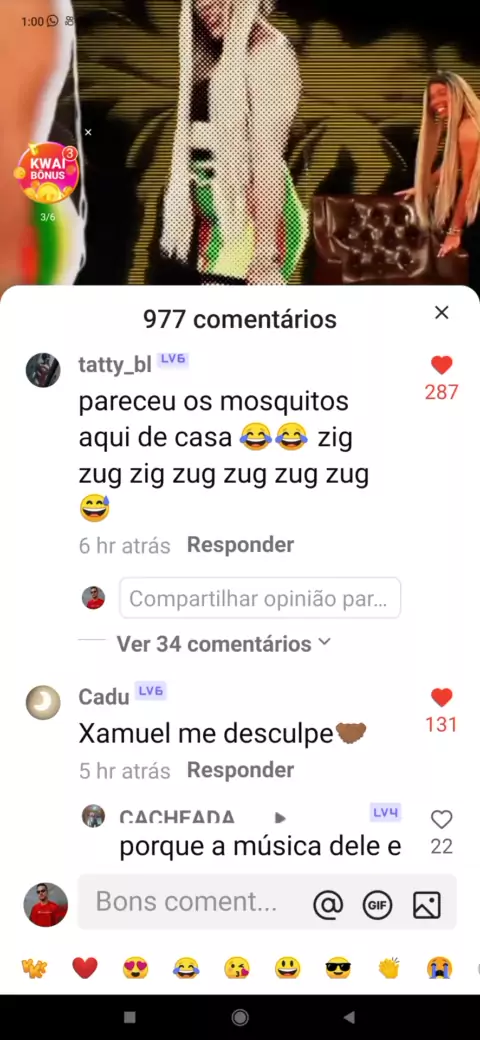
Task: Insert the sunglasses emoji
Action: [338, 968]
